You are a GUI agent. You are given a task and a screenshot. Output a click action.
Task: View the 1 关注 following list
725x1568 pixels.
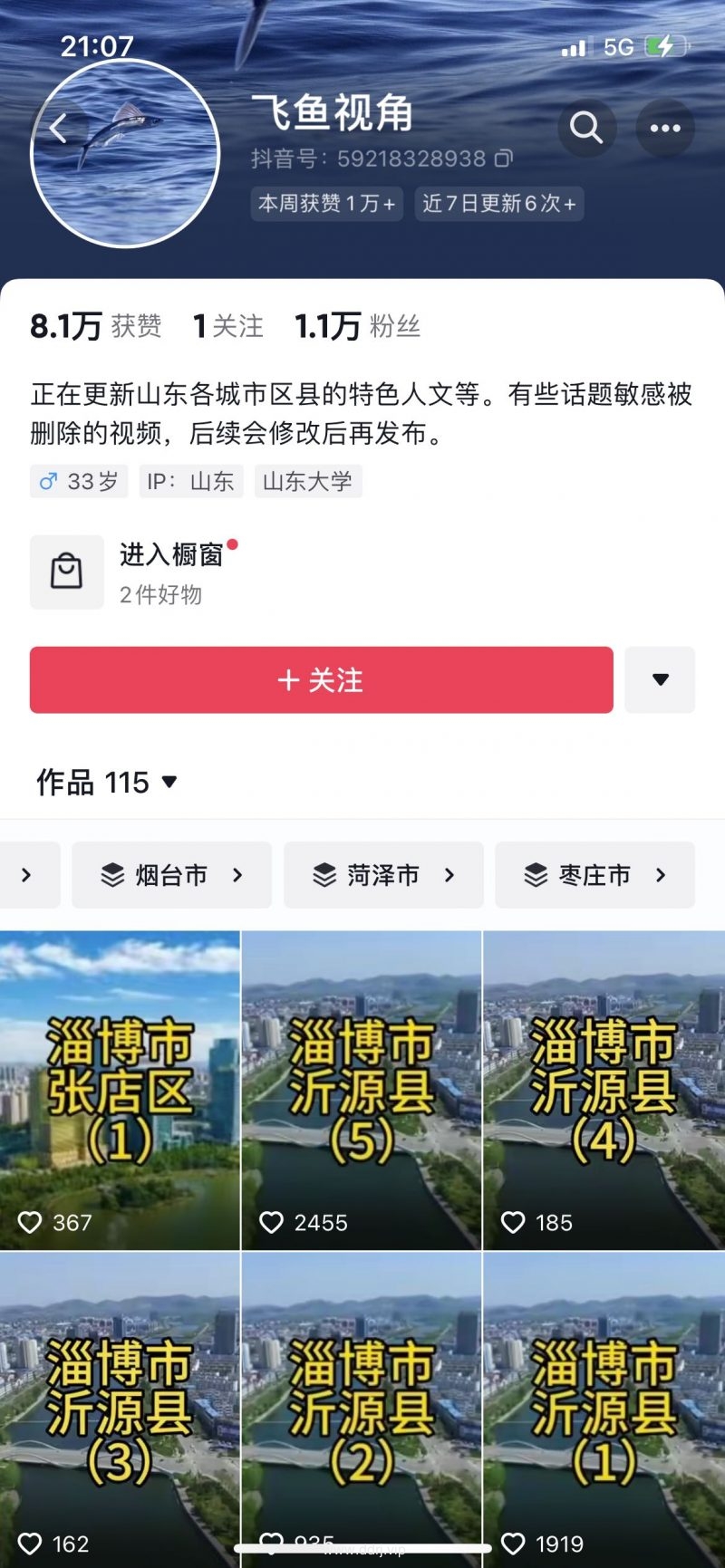(x=228, y=326)
